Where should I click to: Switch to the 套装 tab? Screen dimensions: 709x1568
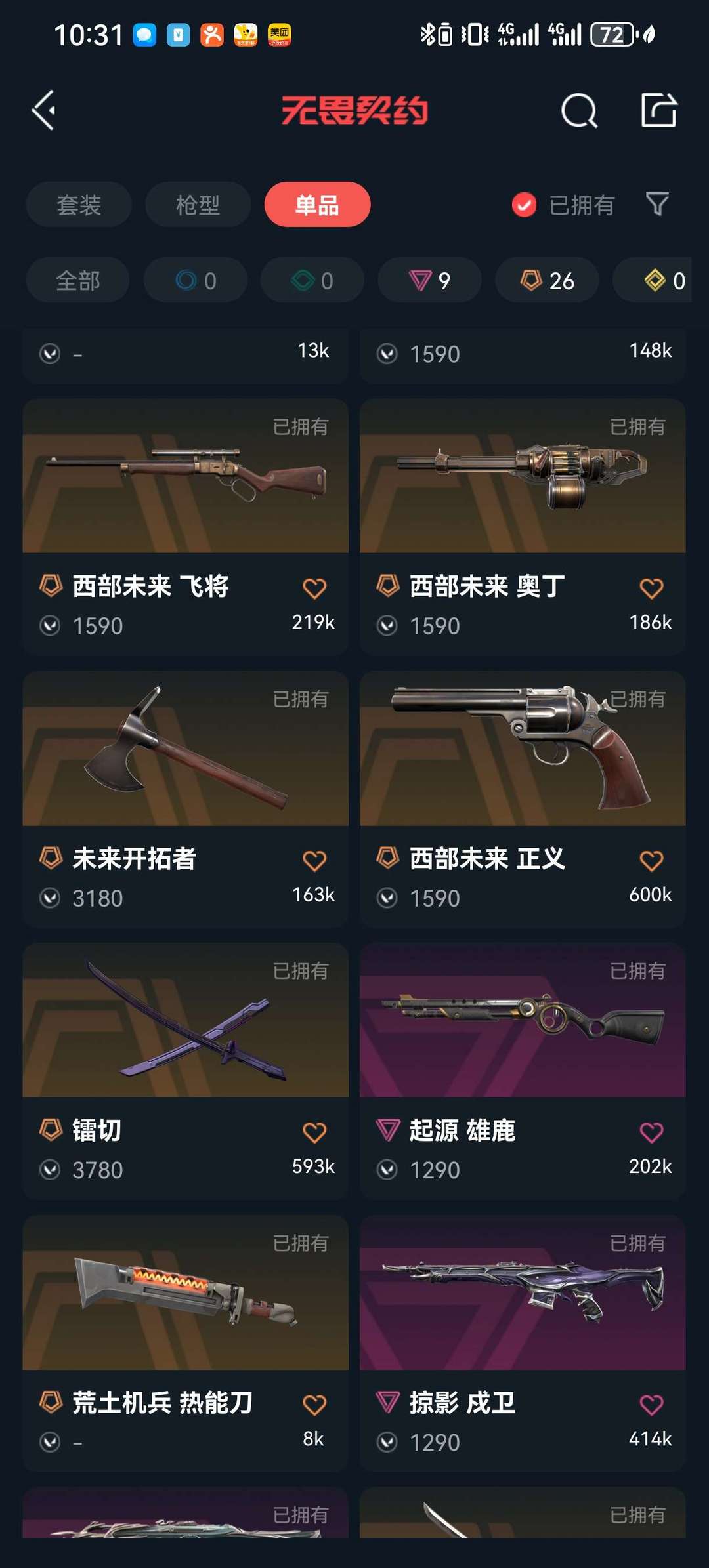[79, 205]
